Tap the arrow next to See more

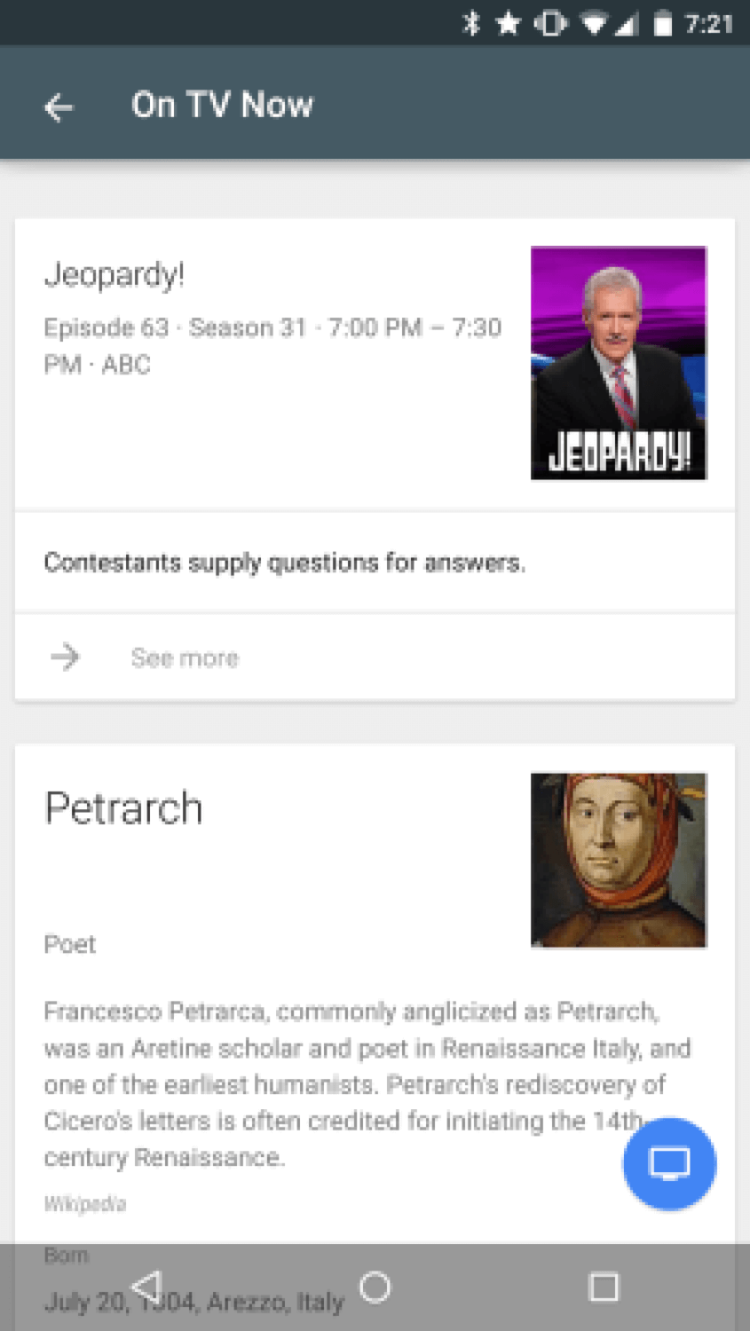tap(64, 657)
